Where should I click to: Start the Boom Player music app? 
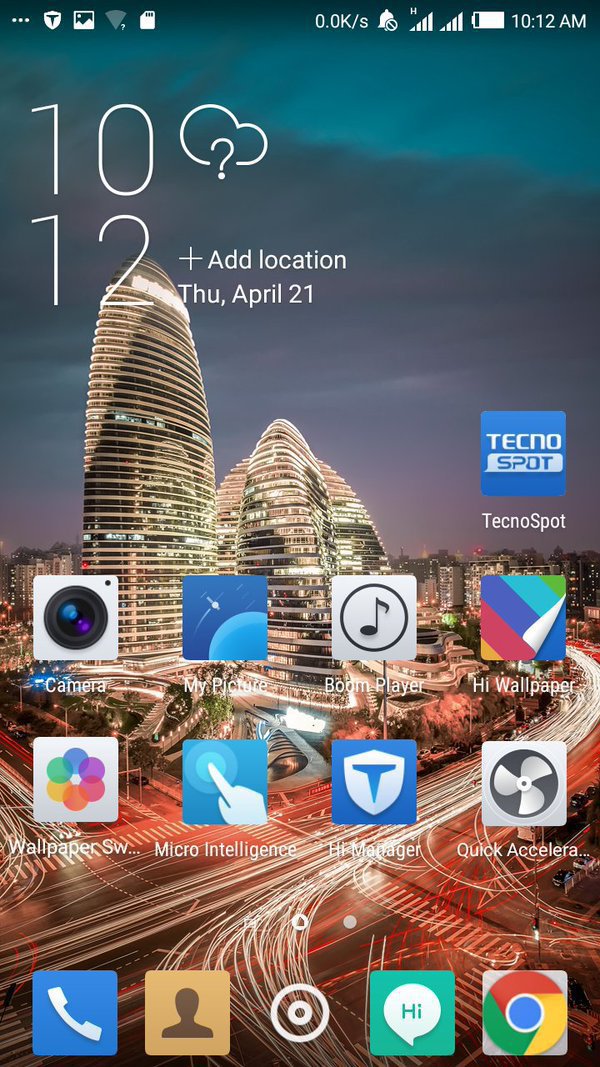tap(374, 618)
